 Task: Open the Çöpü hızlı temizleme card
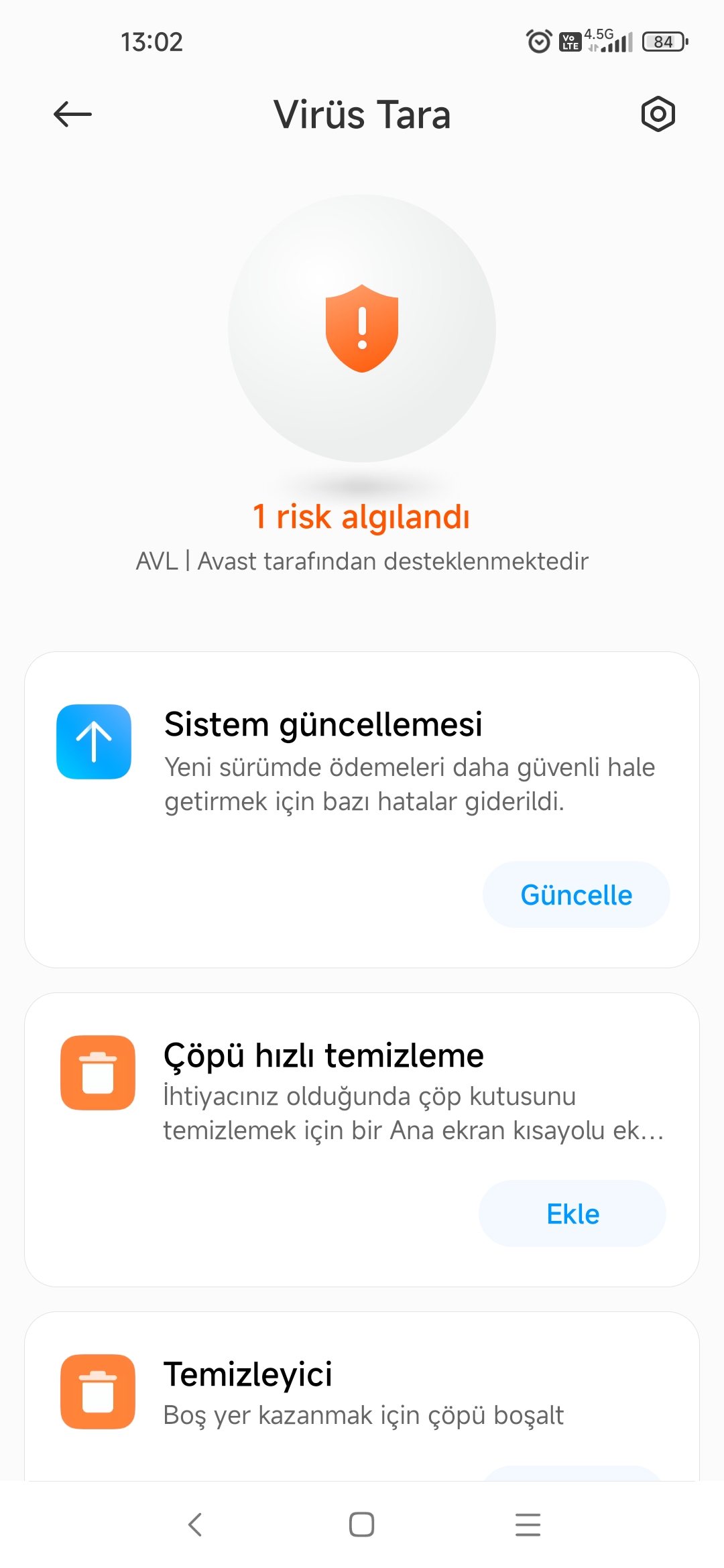pos(362,1140)
